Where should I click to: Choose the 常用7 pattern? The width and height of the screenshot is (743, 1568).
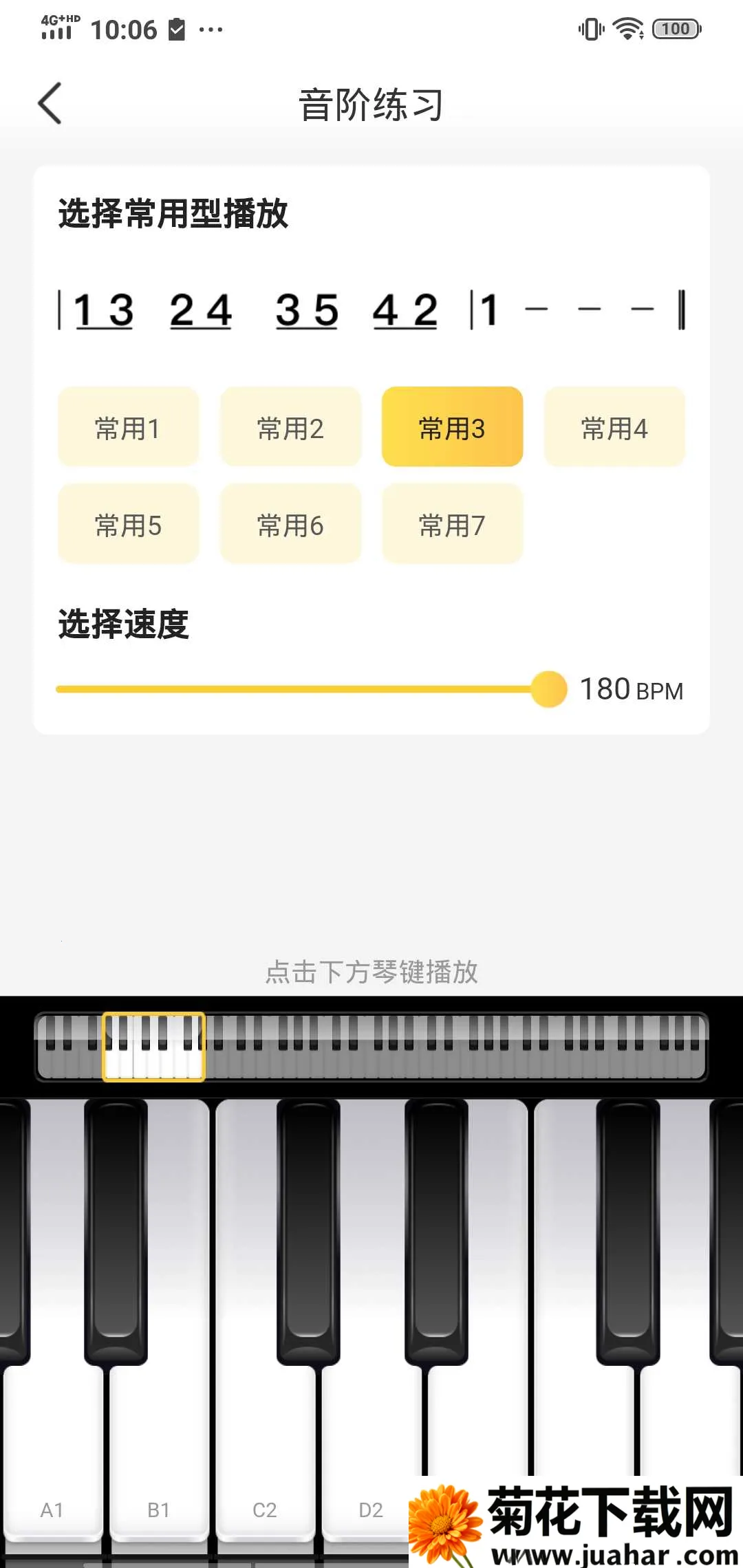click(452, 524)
